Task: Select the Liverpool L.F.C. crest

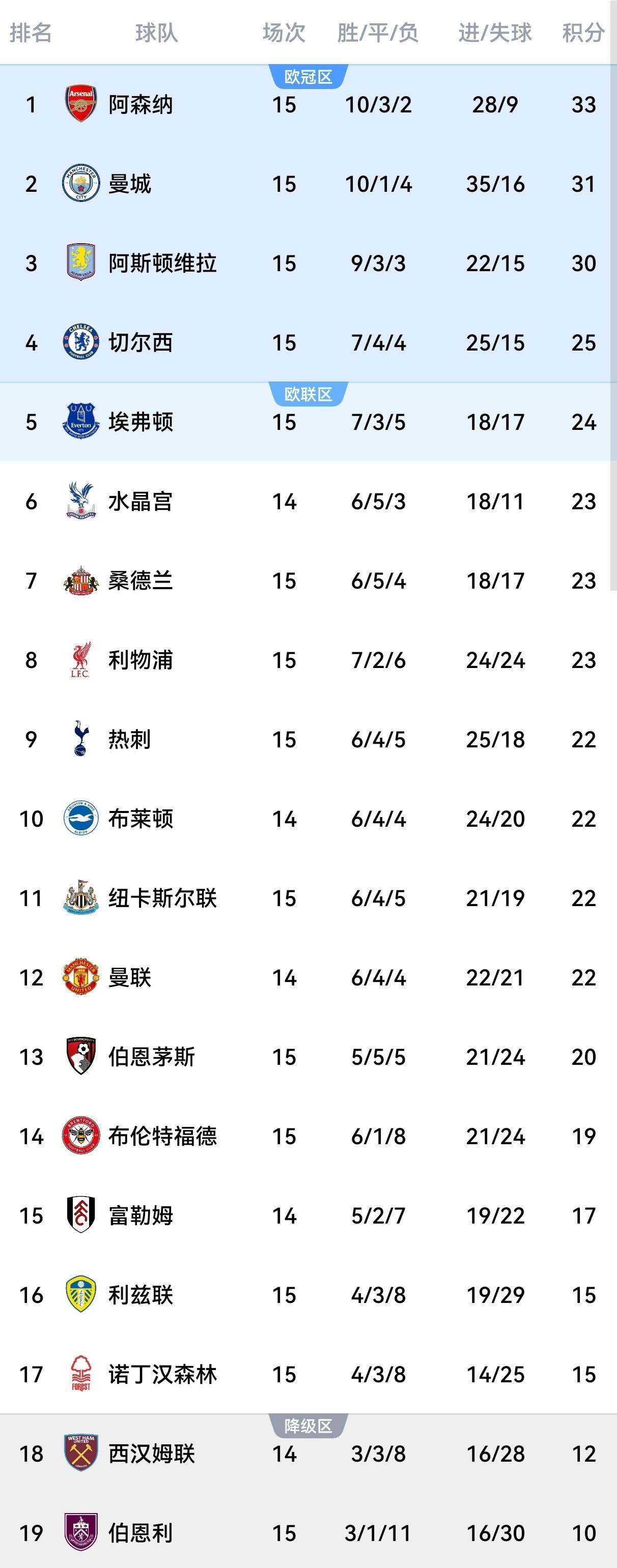Action: click(x=81, y=660)
